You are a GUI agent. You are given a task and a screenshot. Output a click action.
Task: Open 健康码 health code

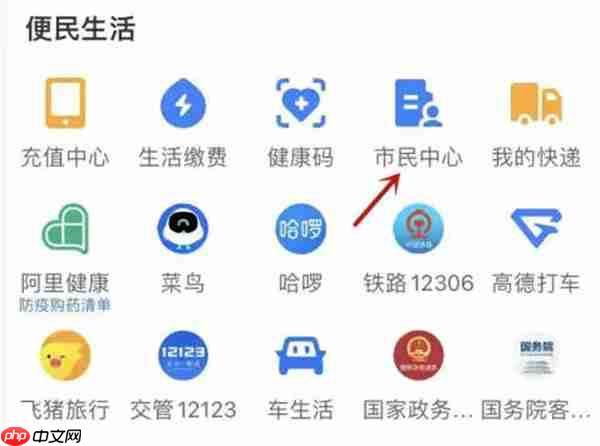300,105
